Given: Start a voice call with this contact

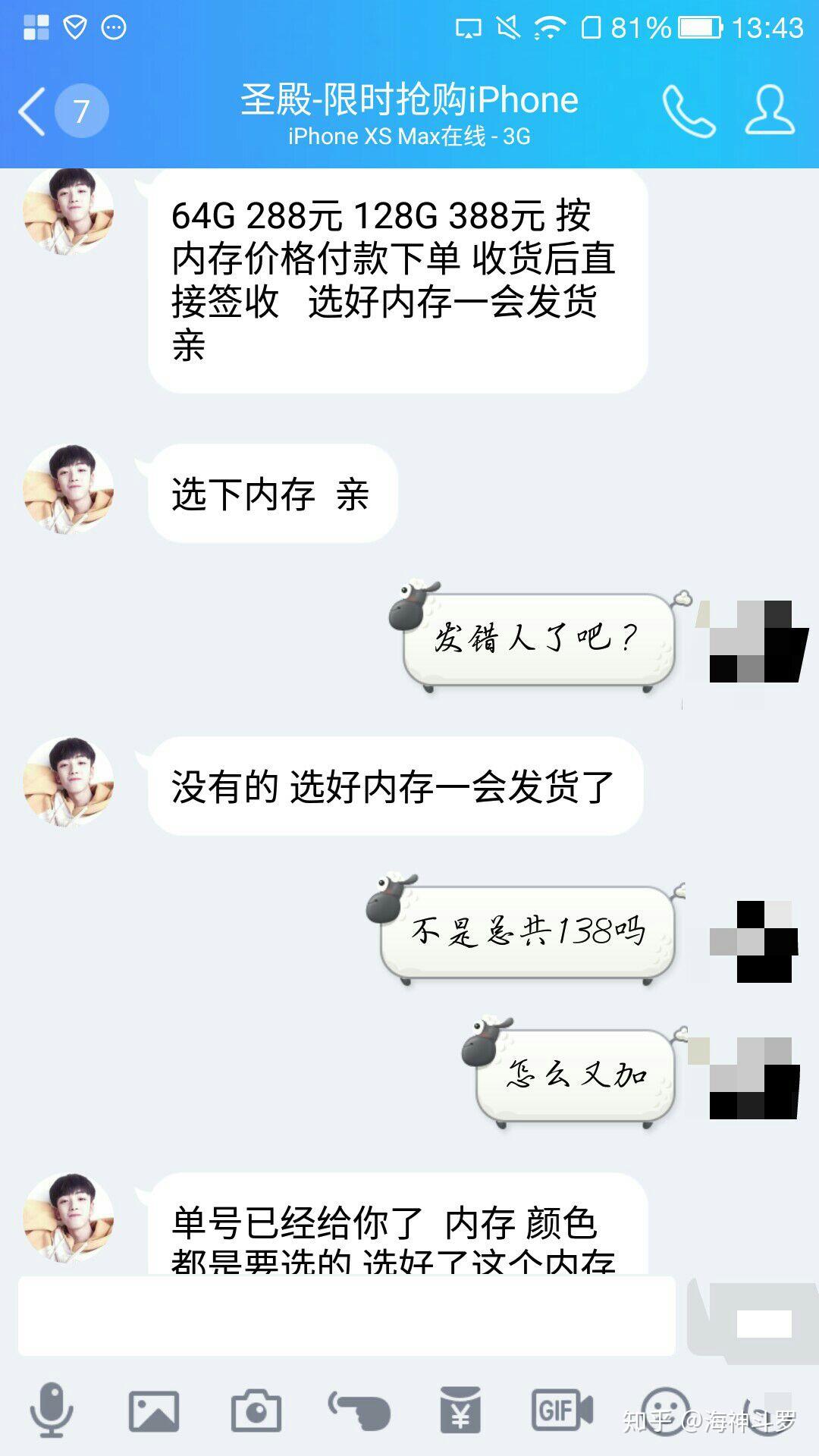Looking at the screenshot, I should 689,111.
